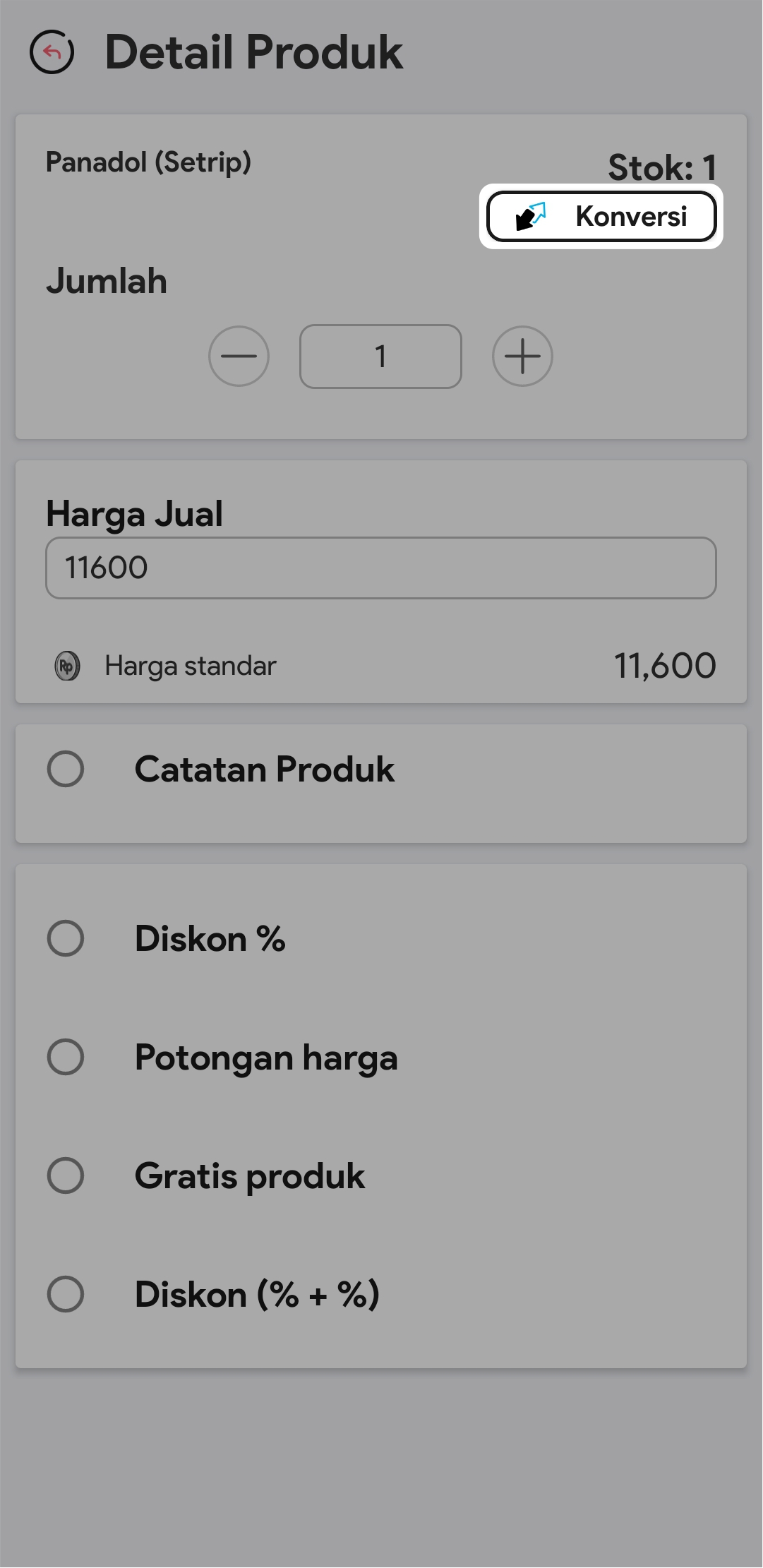Tap the Konversi button
This screenshot has width=763, height=1568.
tap(601, 216)
